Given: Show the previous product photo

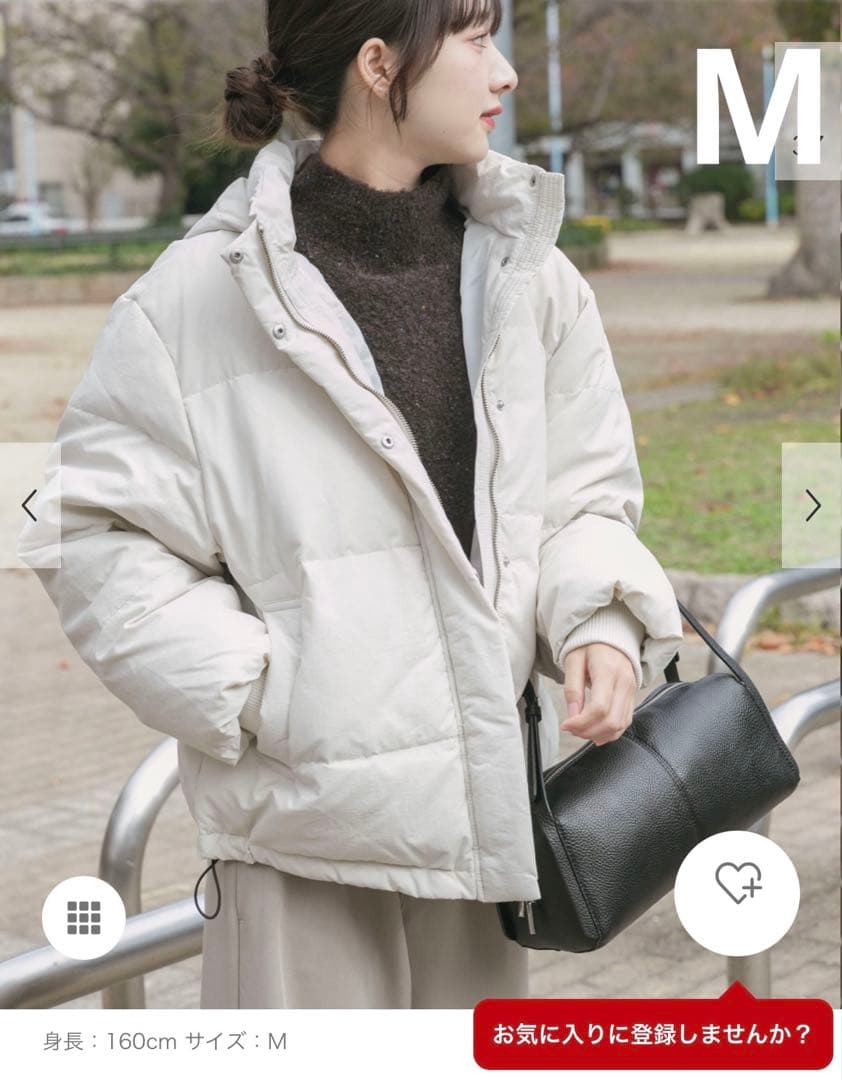Looking at the screenshot, I should 29,506.
